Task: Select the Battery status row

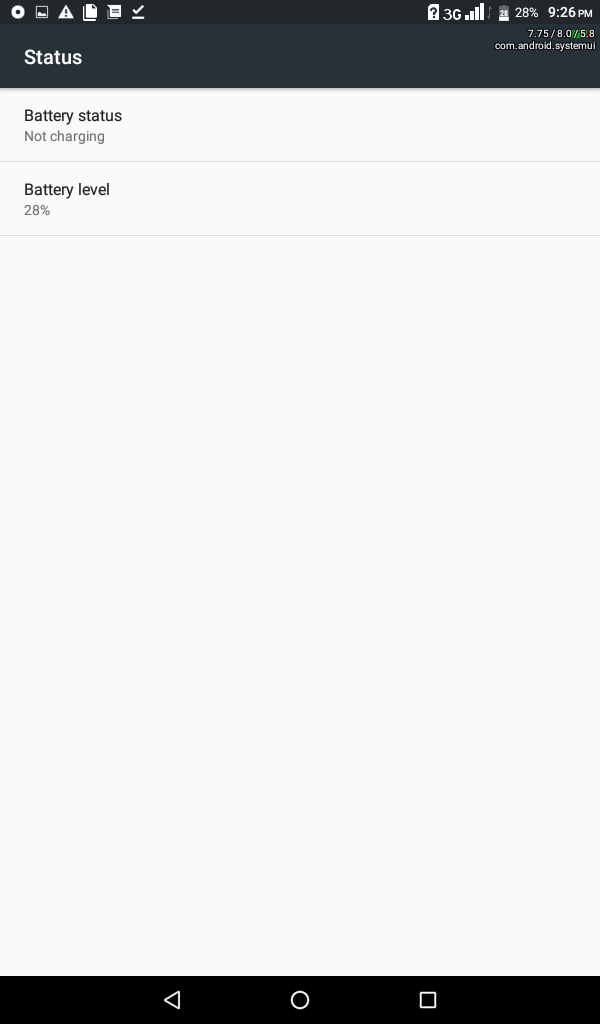Action: (300, 125)
